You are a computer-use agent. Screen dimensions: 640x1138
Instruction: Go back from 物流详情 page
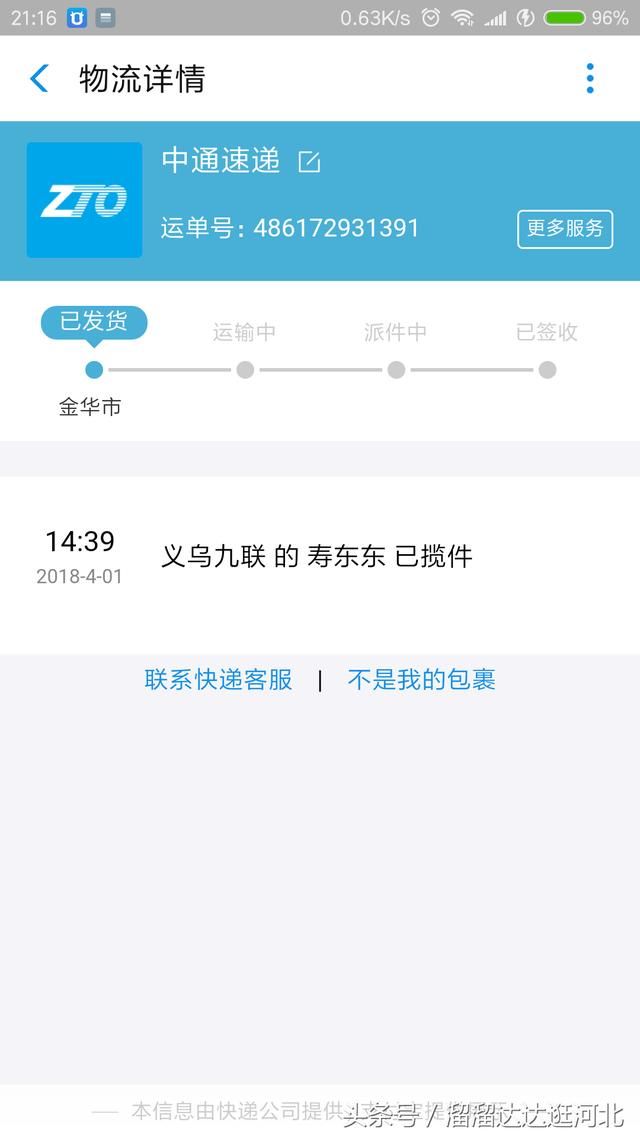39,78
